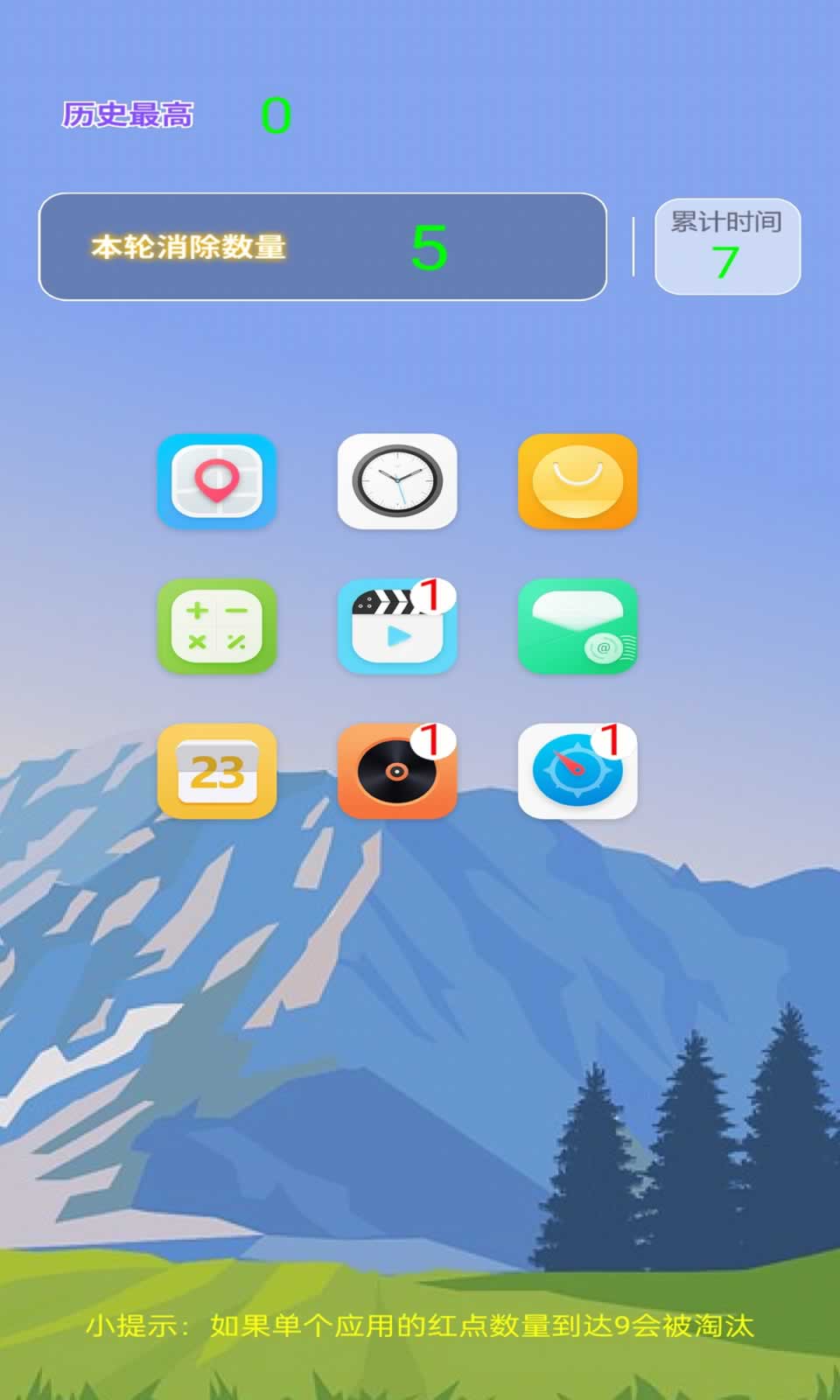
Task: Tap the calendar icon showing 23
Action: point(217,771)
